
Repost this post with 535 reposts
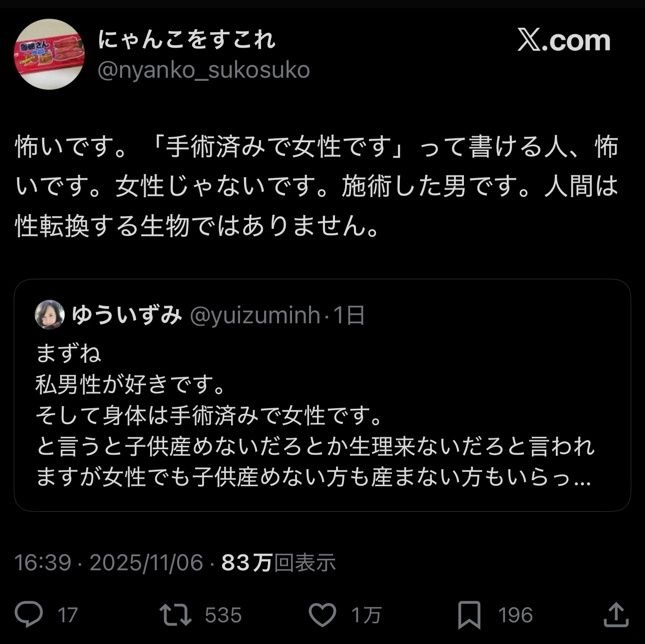175,614
